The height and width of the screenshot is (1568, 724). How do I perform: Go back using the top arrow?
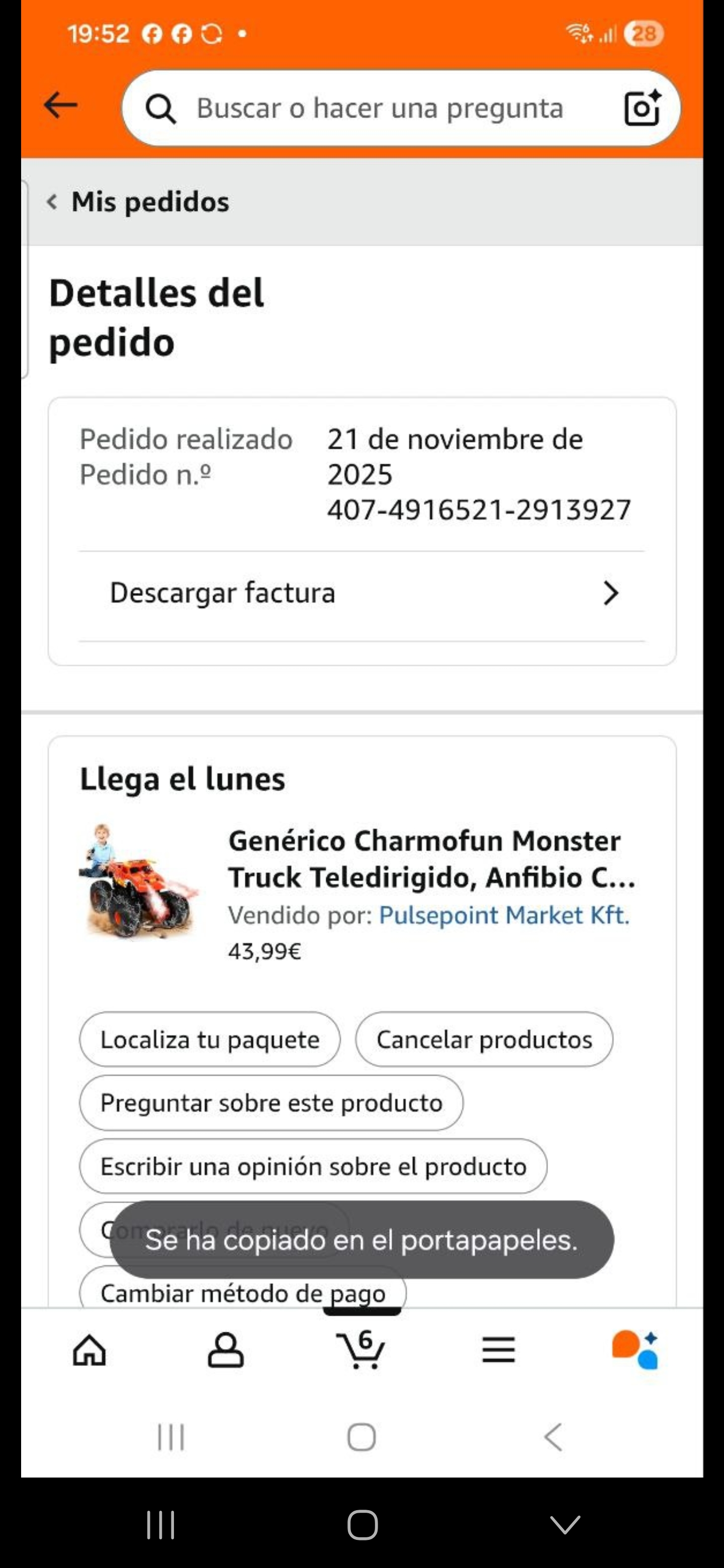(x=60, y=106)
